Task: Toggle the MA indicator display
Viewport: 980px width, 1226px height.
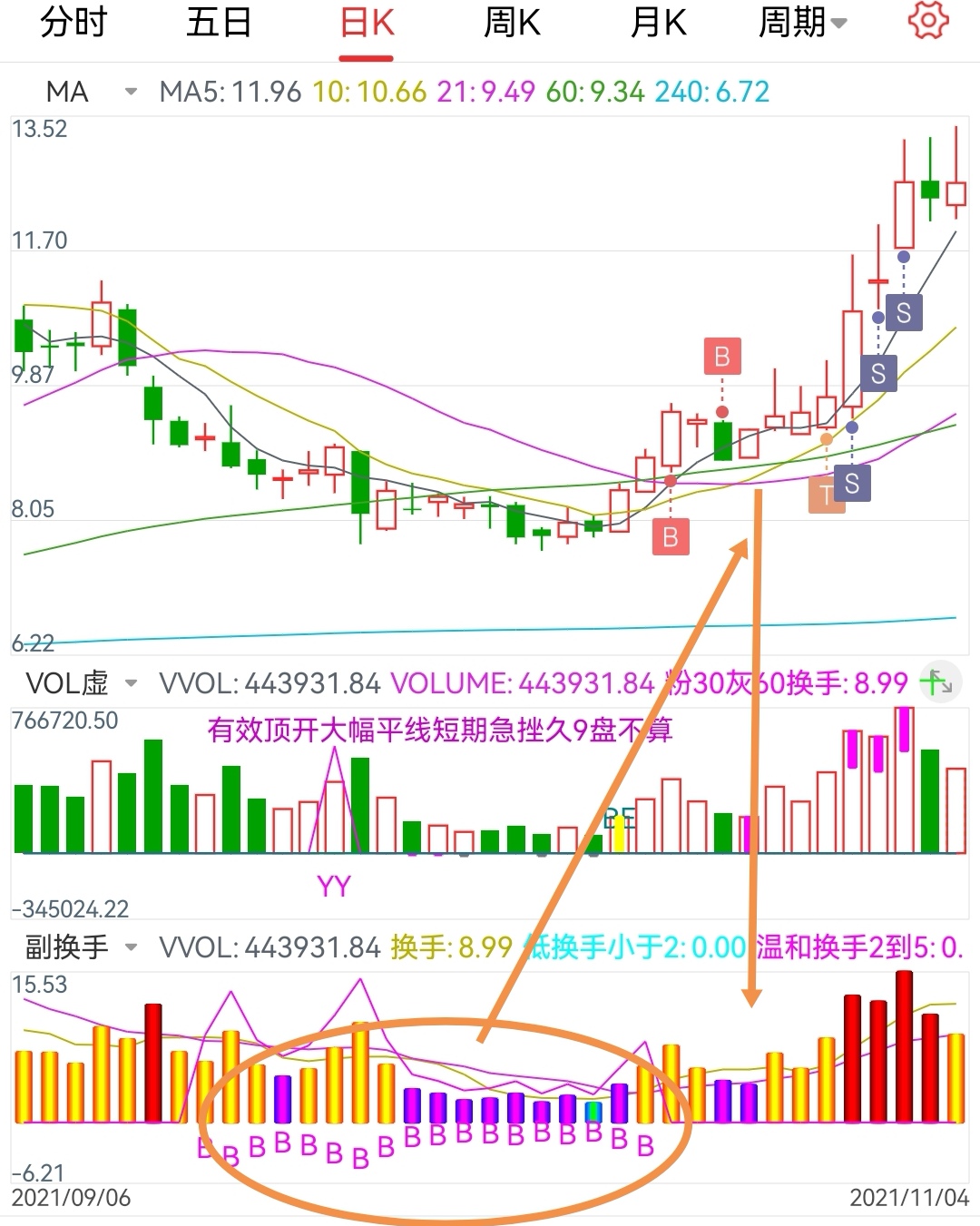Action: 66,92
